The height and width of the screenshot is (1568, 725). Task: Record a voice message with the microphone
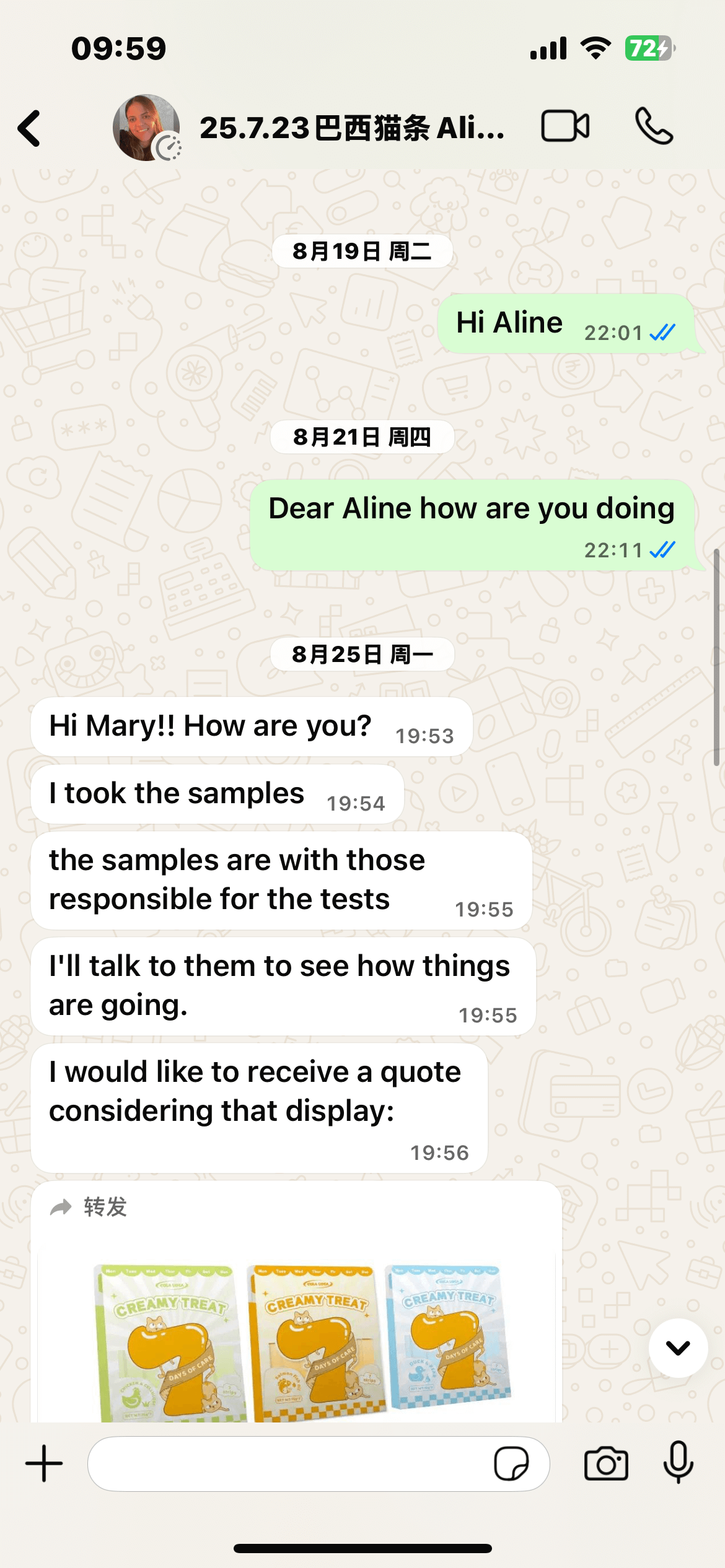tap(679, 1464)
